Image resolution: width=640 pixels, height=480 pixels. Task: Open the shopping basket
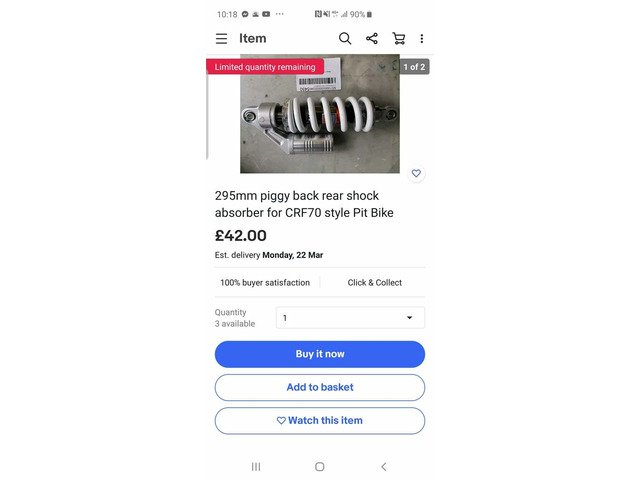(x=399, y=39)
